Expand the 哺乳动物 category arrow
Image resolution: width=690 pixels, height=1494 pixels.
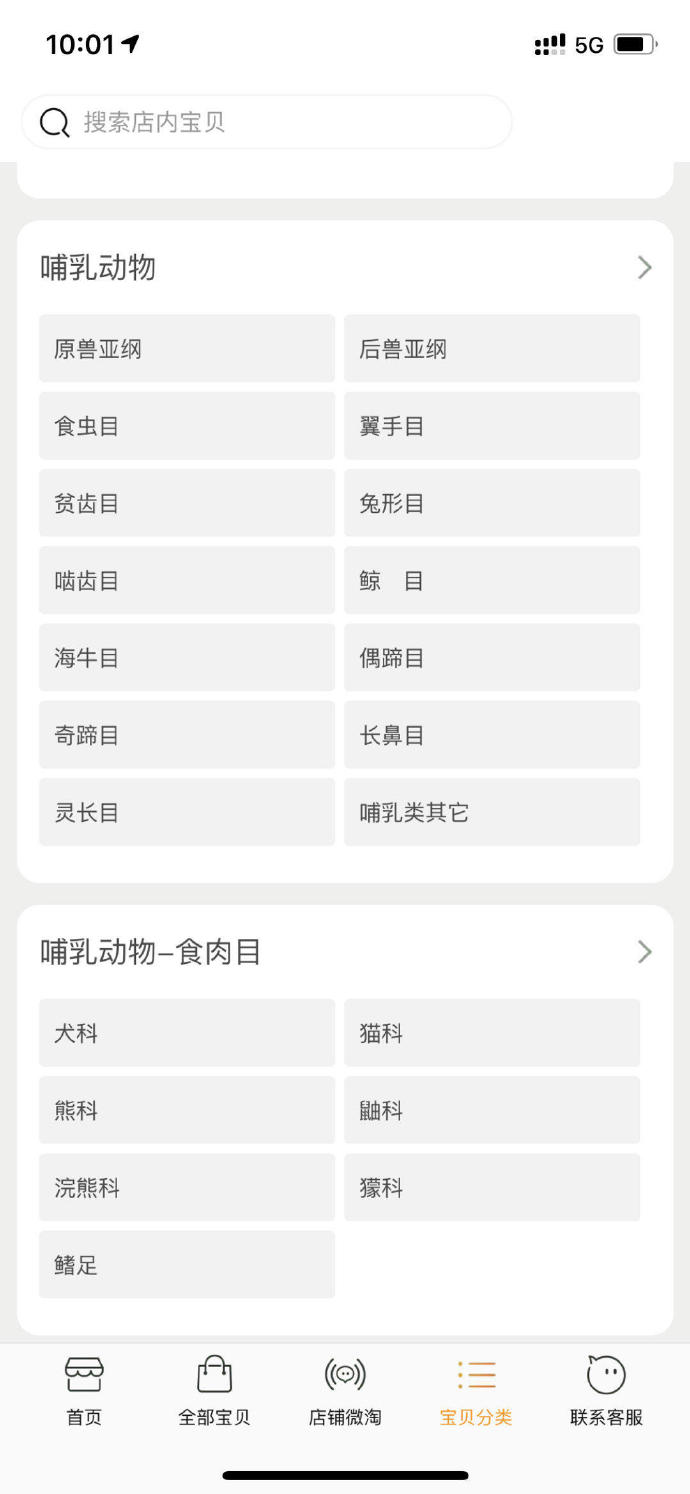644,268
